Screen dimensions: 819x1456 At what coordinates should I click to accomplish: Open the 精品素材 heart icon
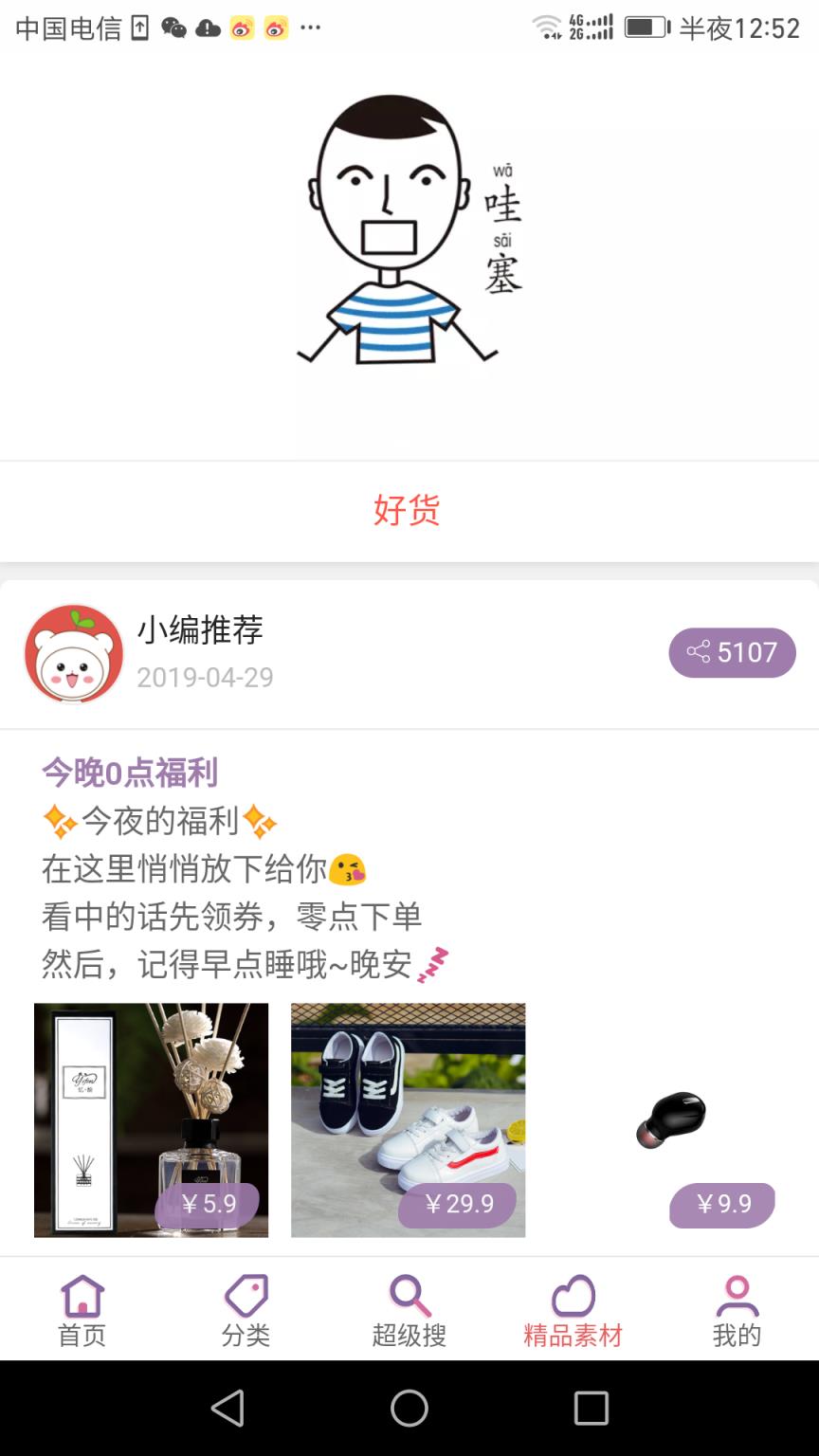tap(573, 1293)
